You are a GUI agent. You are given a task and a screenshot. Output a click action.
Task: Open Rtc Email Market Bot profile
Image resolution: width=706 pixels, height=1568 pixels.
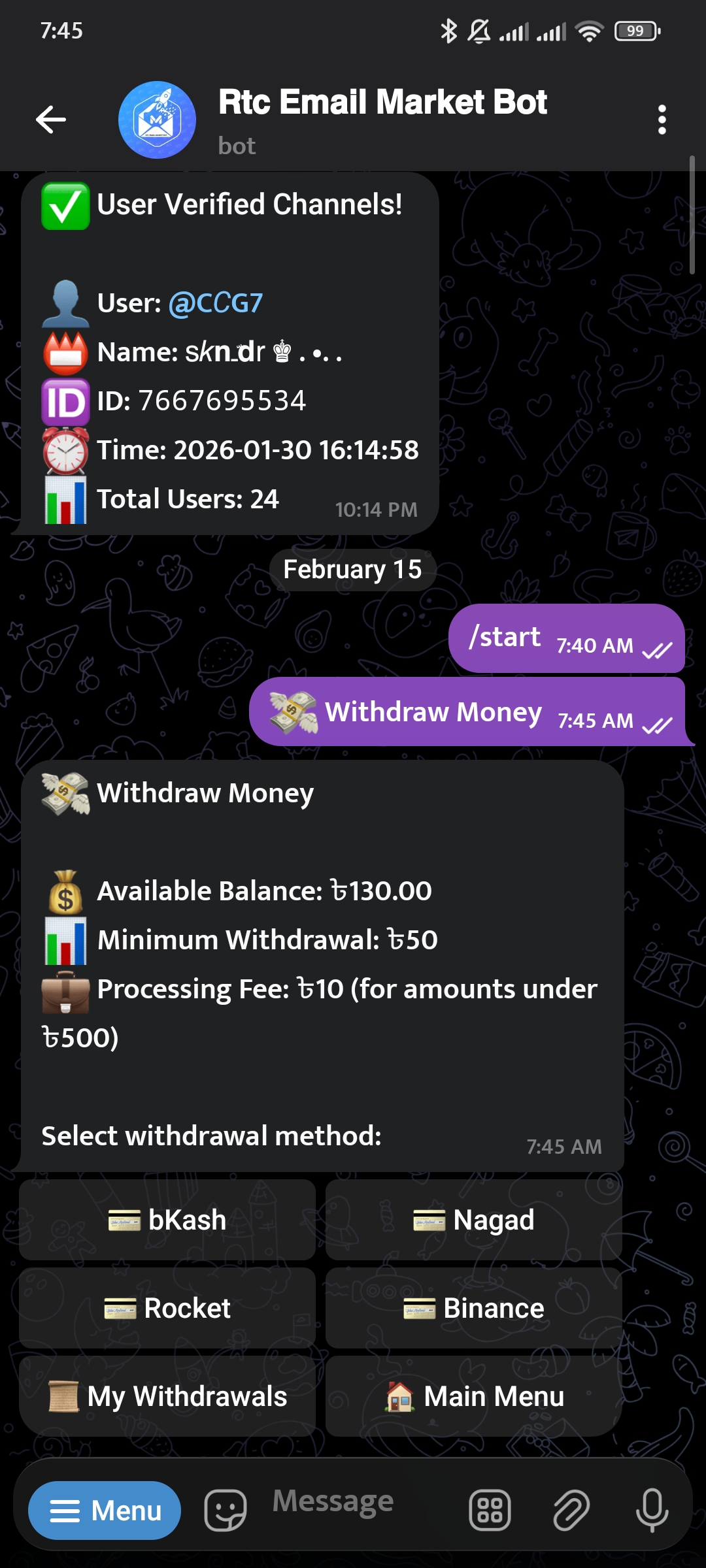pyautogui.click(x=382, y=120)
